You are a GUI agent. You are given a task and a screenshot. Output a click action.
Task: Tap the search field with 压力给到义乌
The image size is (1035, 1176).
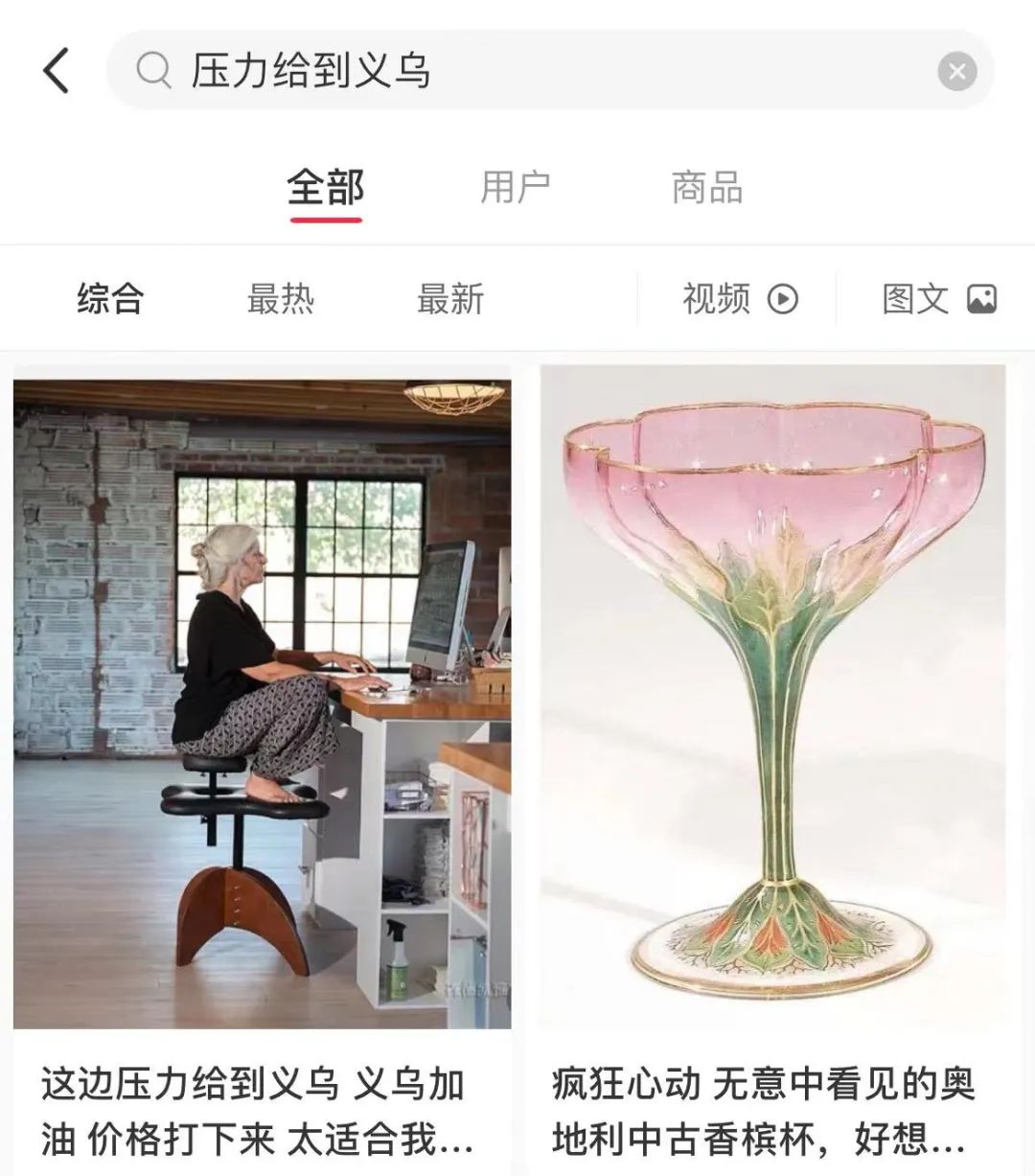coord(537,71)
